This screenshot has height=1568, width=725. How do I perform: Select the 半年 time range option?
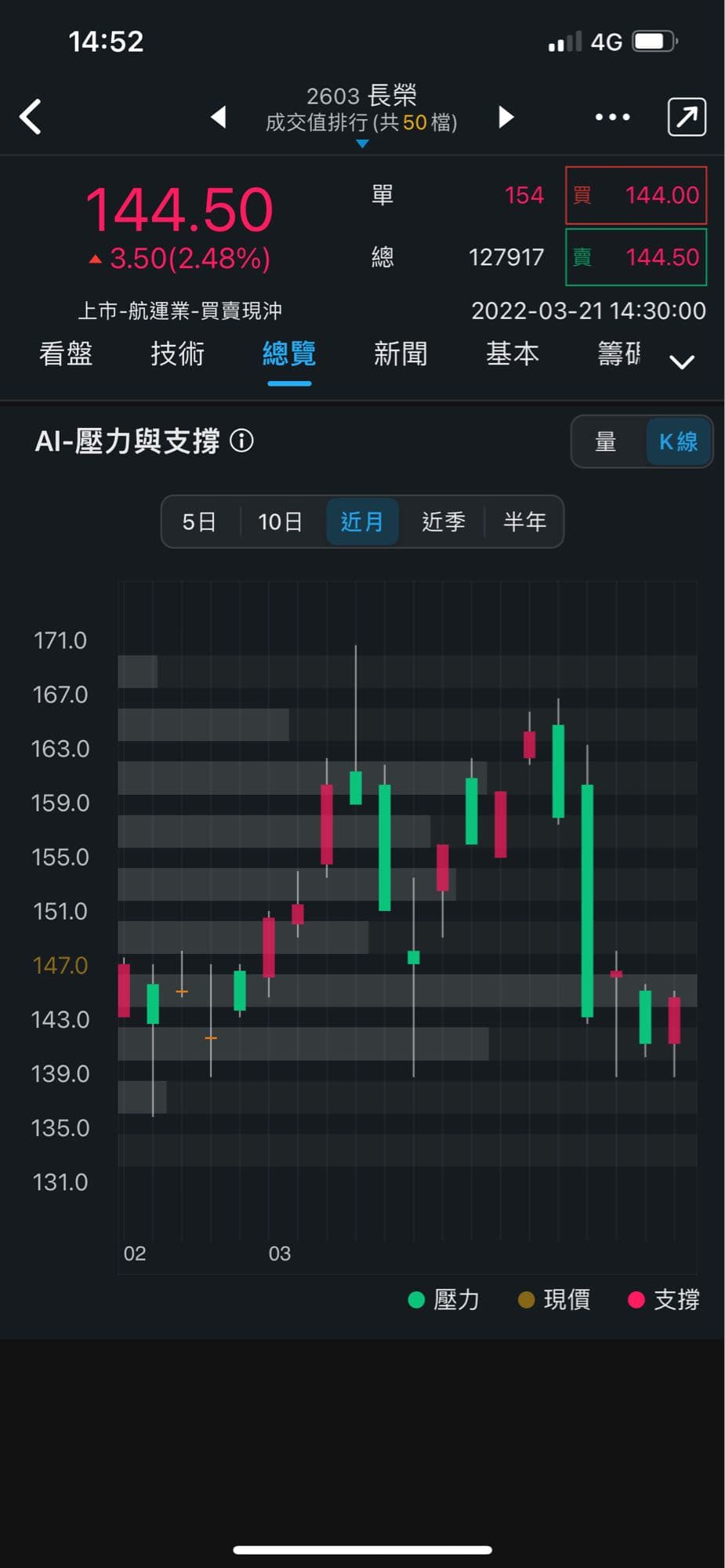pos(526,521)
